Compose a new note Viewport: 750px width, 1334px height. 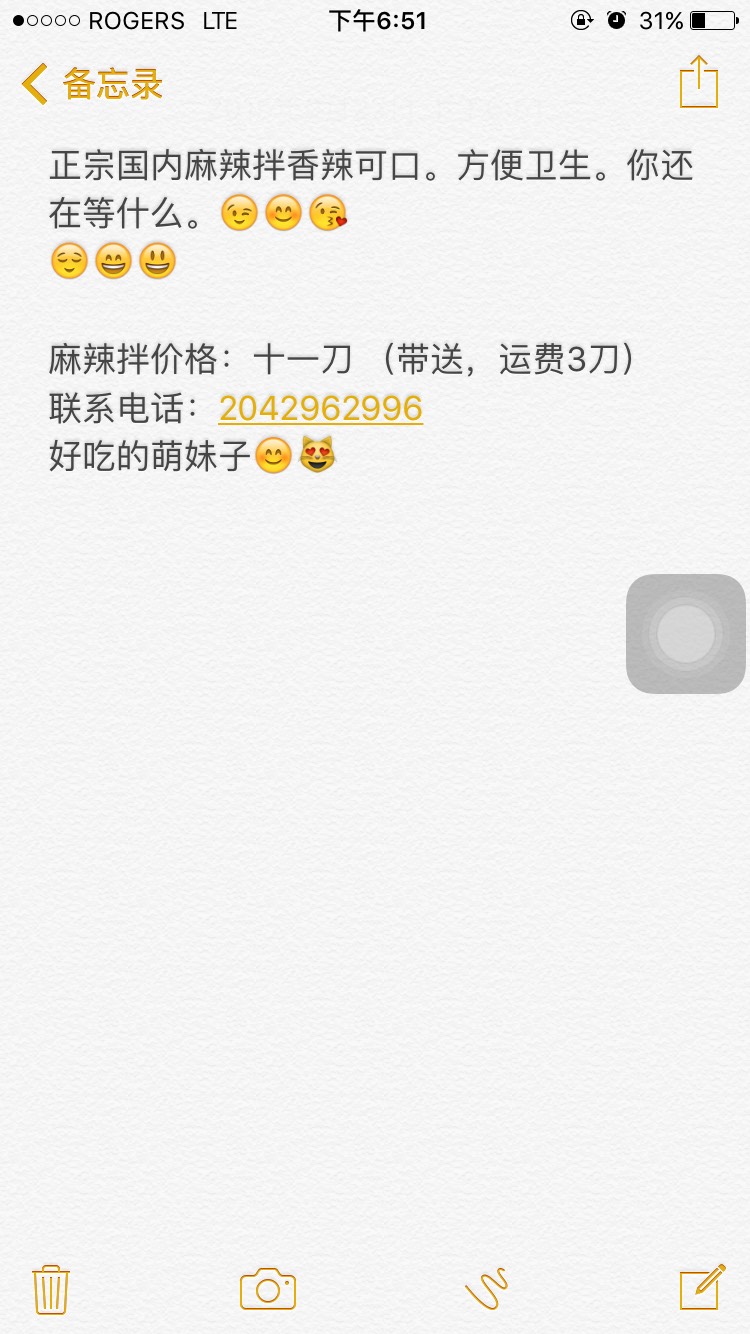click(702, 1287)
